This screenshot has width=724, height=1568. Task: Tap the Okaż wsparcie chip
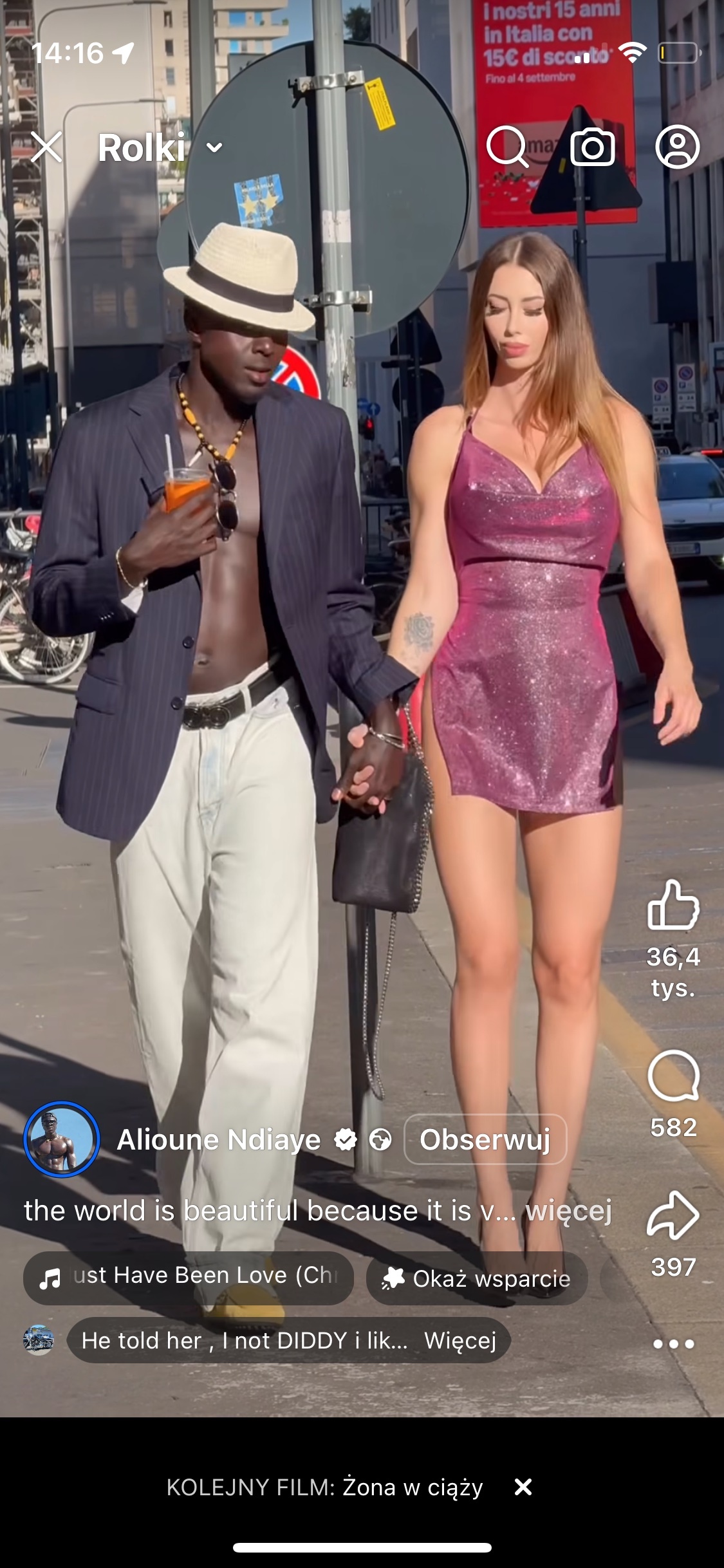477,1278
